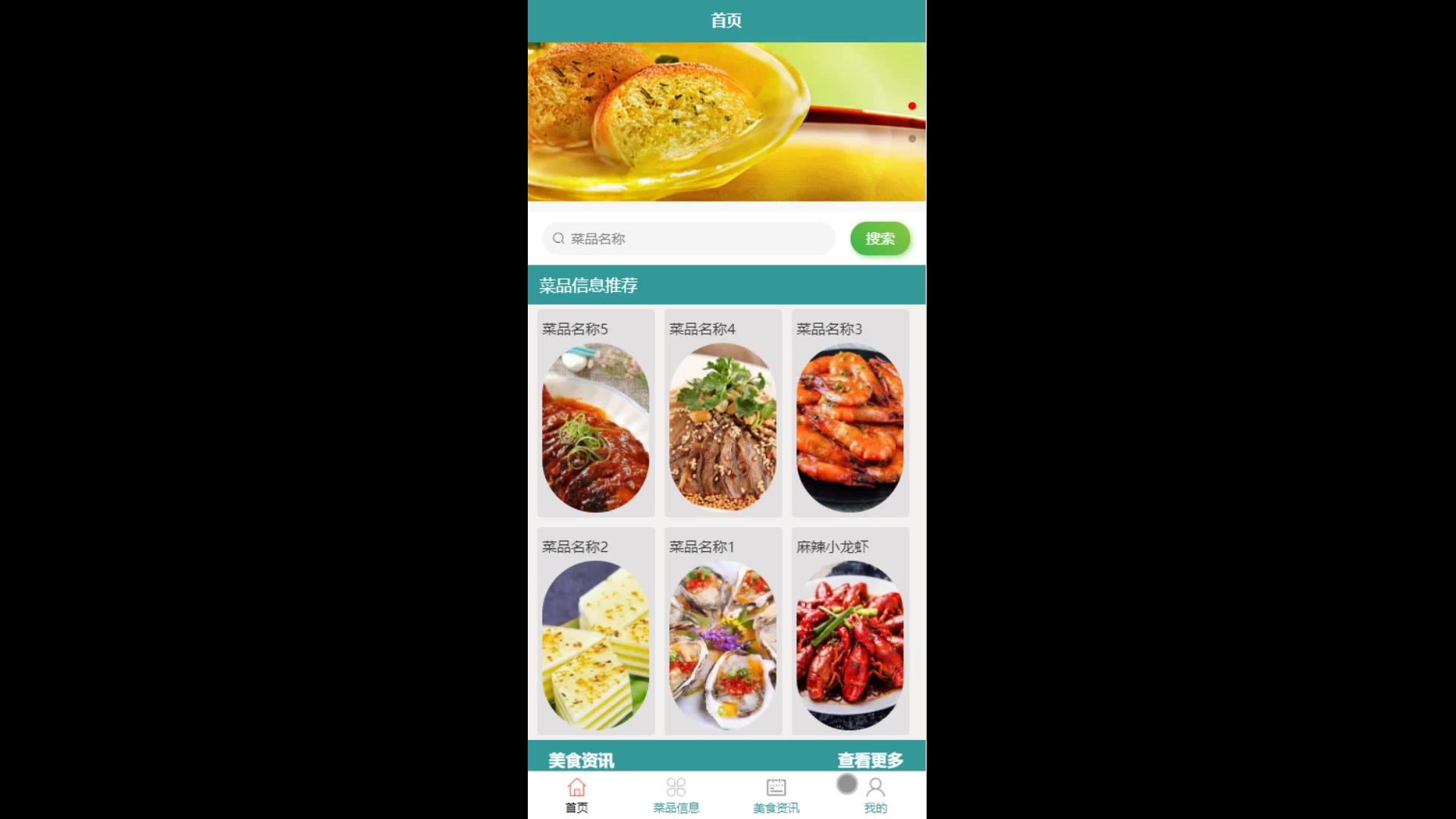This screenshot has width=1456, height=819.
Task: Open the 菜品名称4 dish card
Action: tap(723, 413)
